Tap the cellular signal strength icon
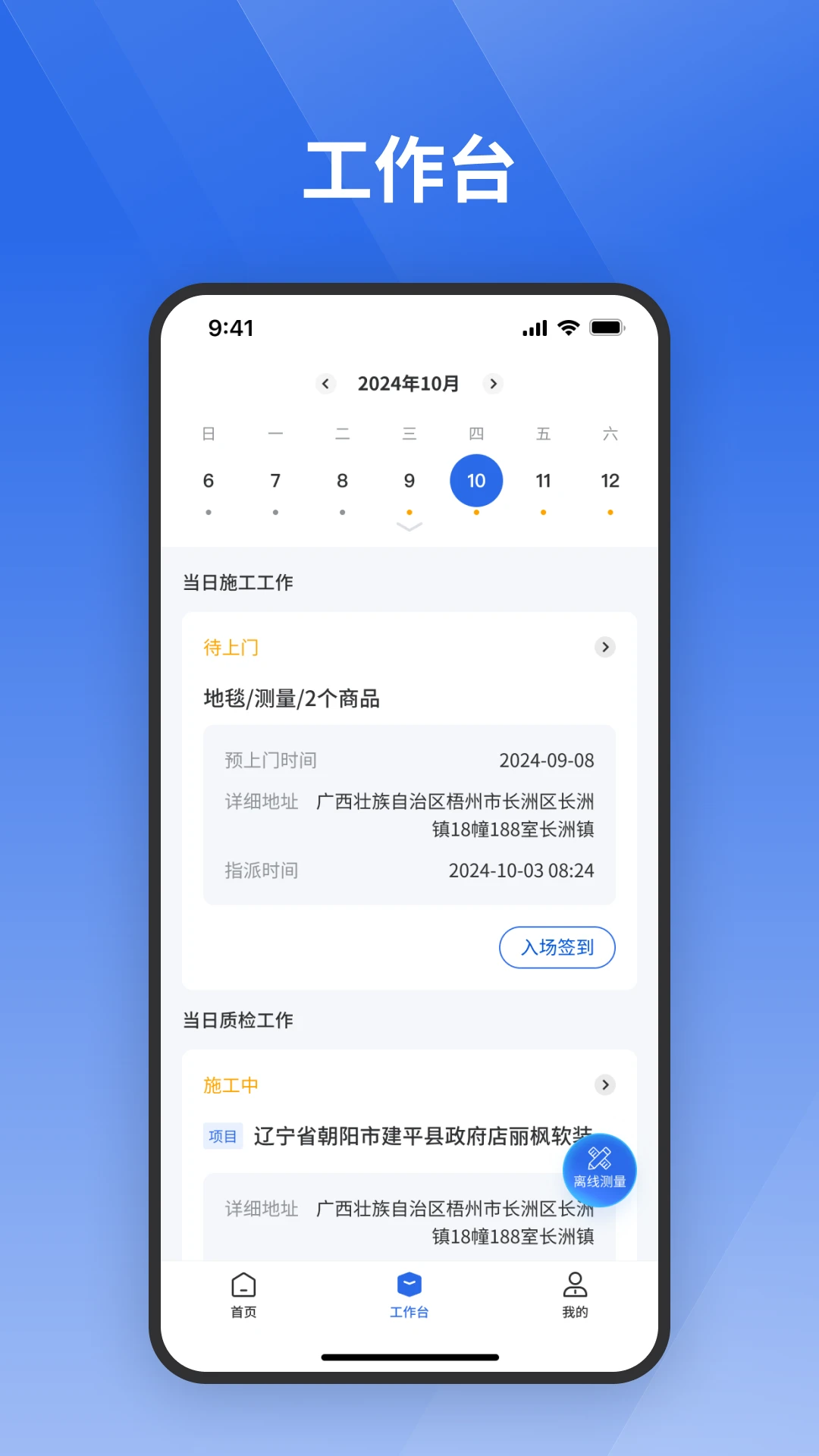 pyautogui.click(x=534, y=328)
